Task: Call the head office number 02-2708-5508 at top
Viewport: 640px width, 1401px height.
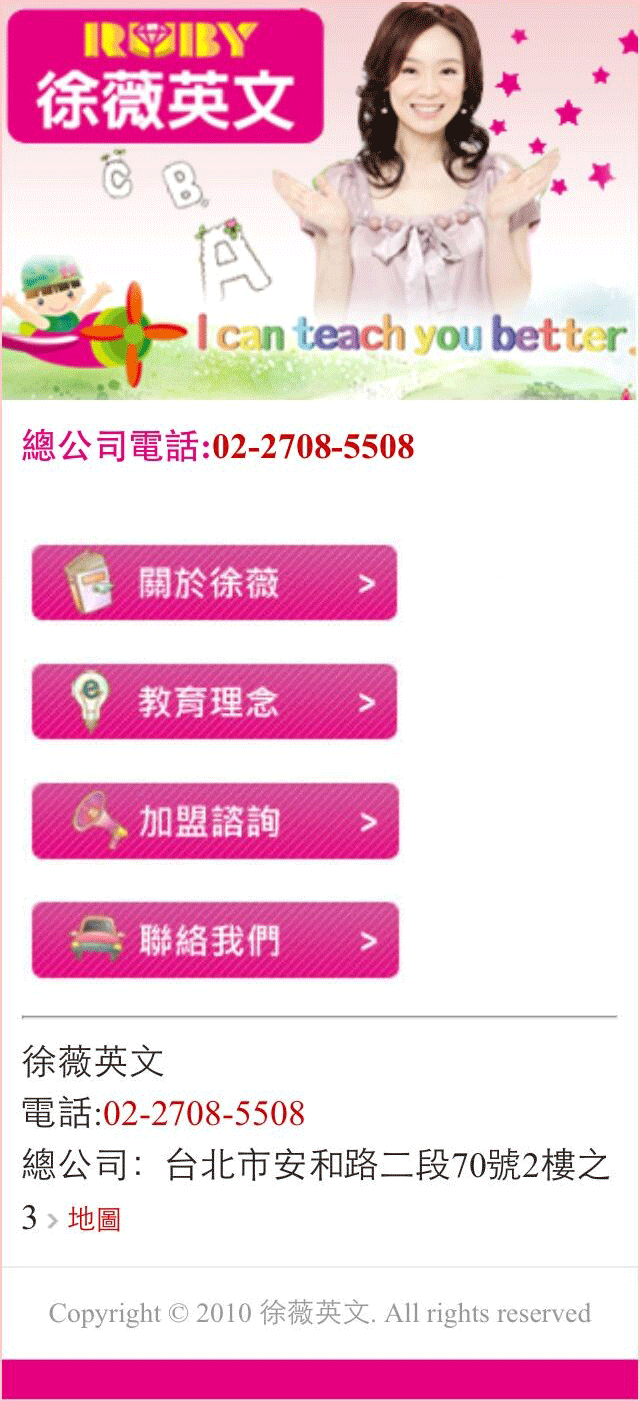Action: (x=313, y=447)
